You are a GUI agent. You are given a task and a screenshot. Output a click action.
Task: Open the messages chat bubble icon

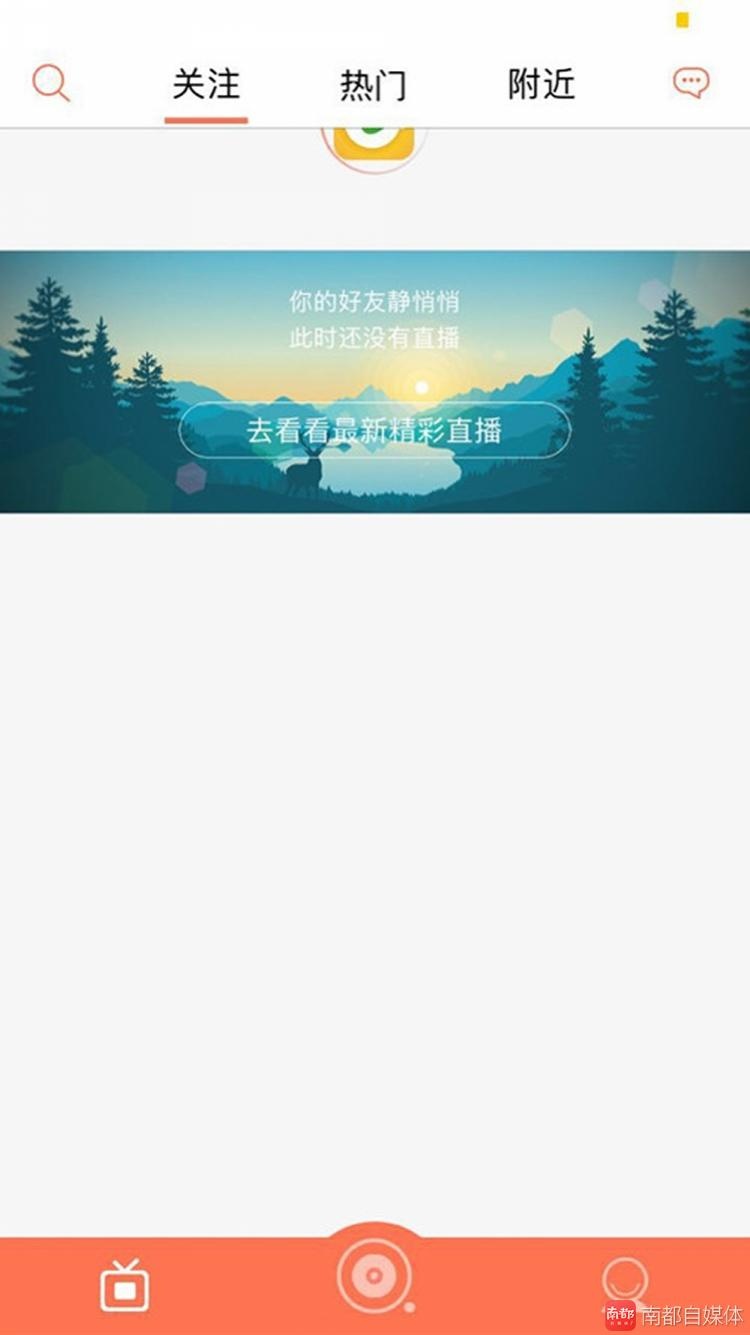(691, 83)
